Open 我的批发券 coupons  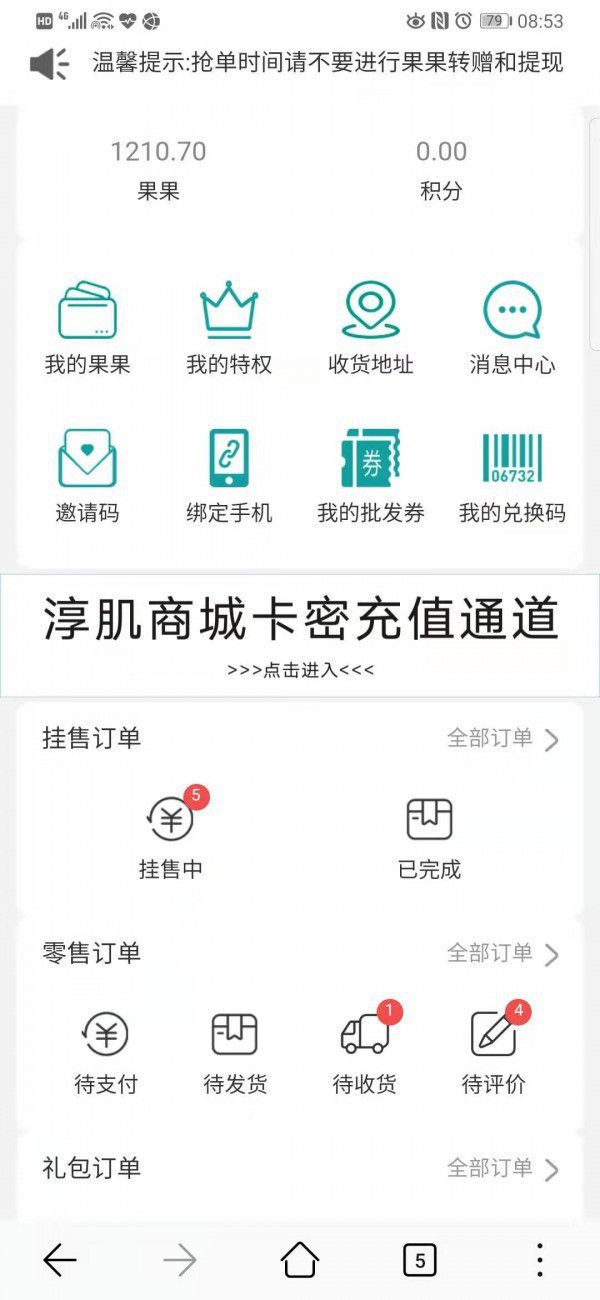[x=371, y=476]
